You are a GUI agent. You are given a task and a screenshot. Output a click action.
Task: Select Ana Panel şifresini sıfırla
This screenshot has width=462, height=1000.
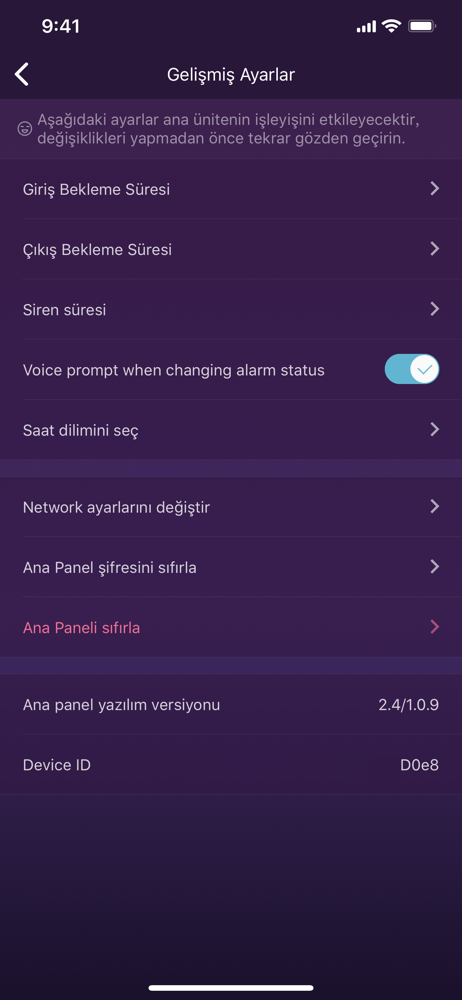(231, 567)
